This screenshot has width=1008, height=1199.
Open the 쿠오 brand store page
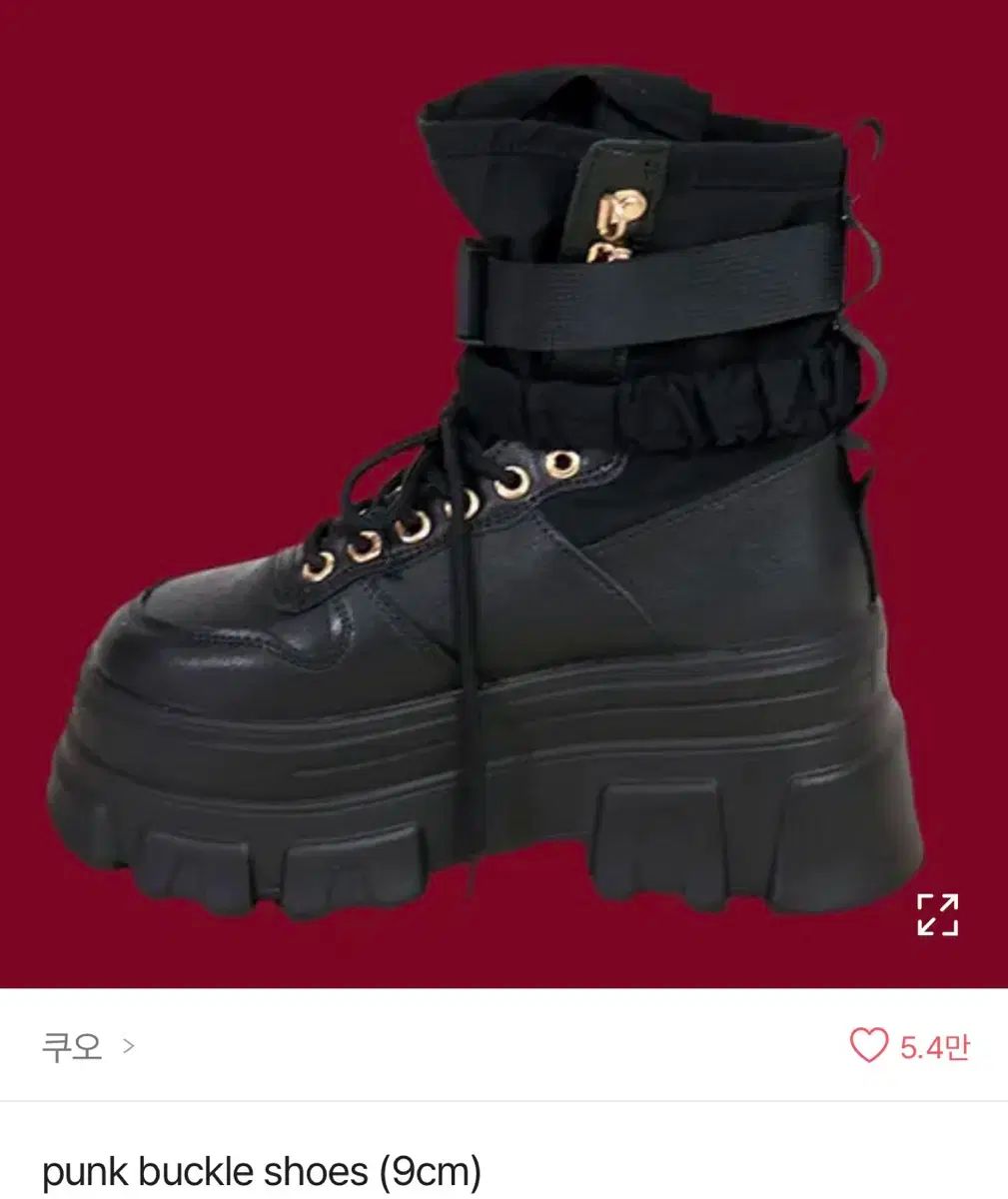tap(87, 1047)
